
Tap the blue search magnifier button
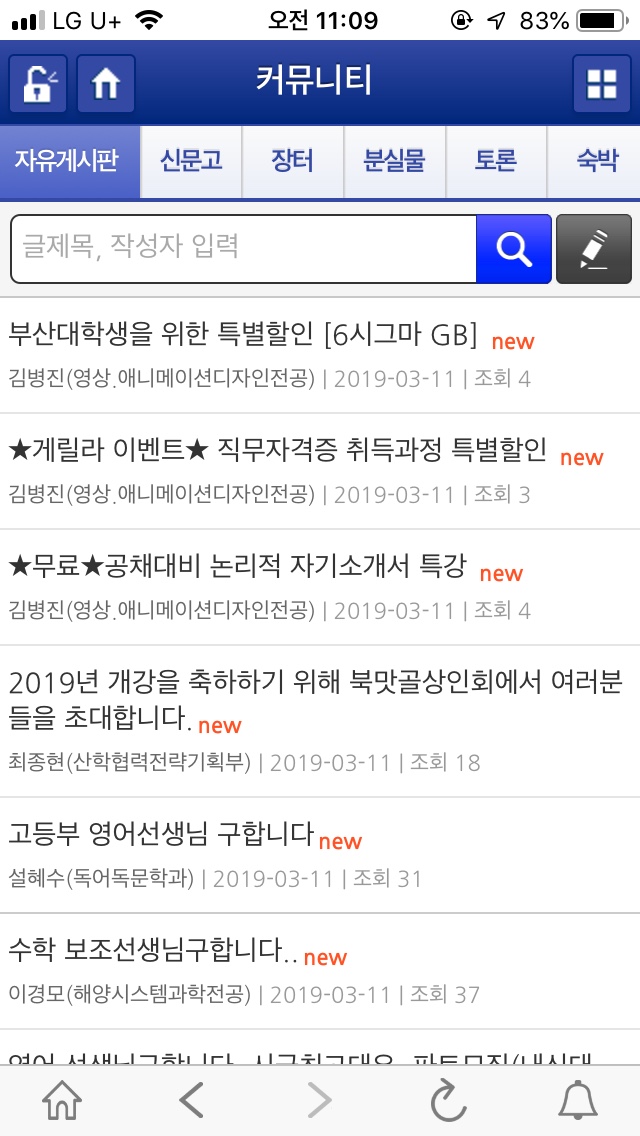tap(514, 248)
